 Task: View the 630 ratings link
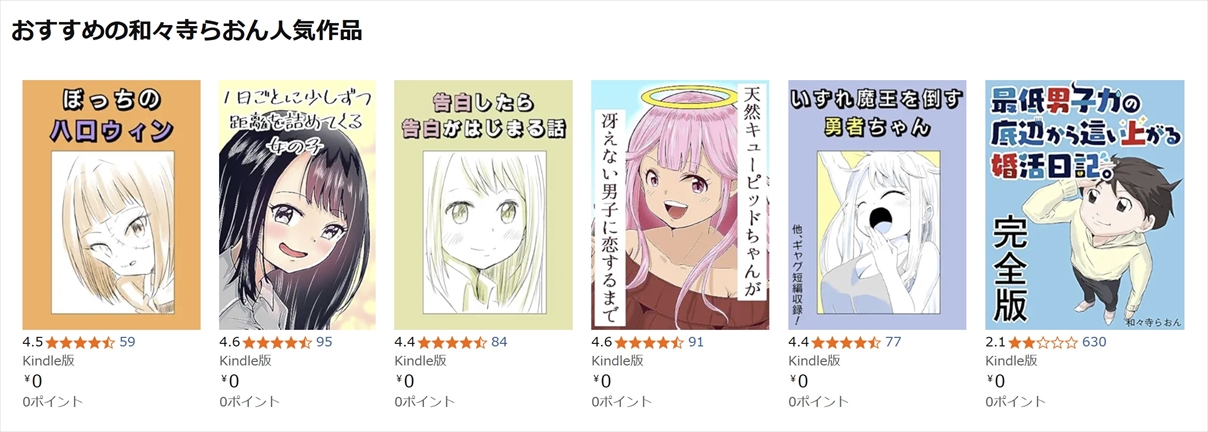(x=1094, y=342)
